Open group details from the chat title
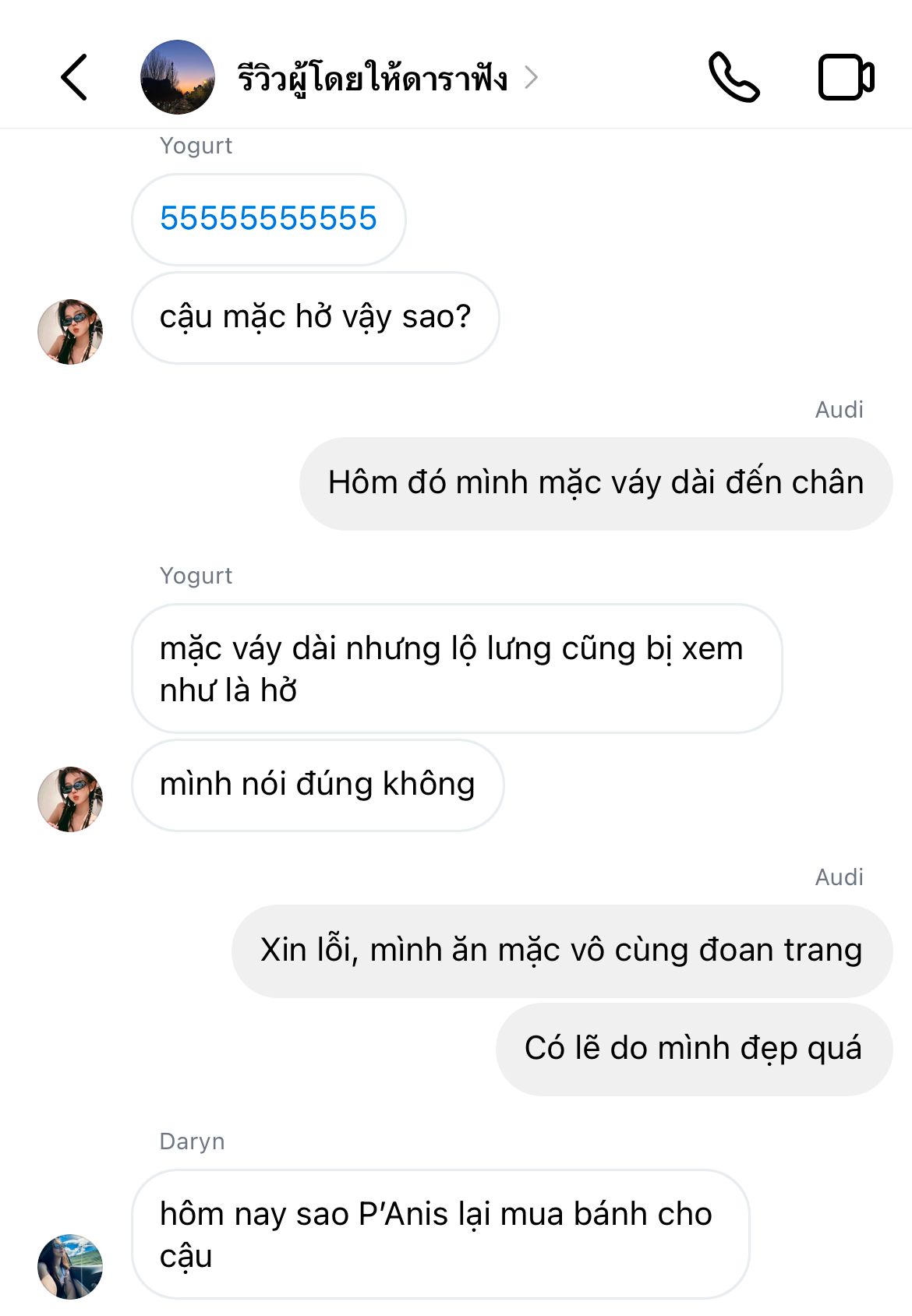This screenshot has width=912, height=1316. [x=374, y=78]
